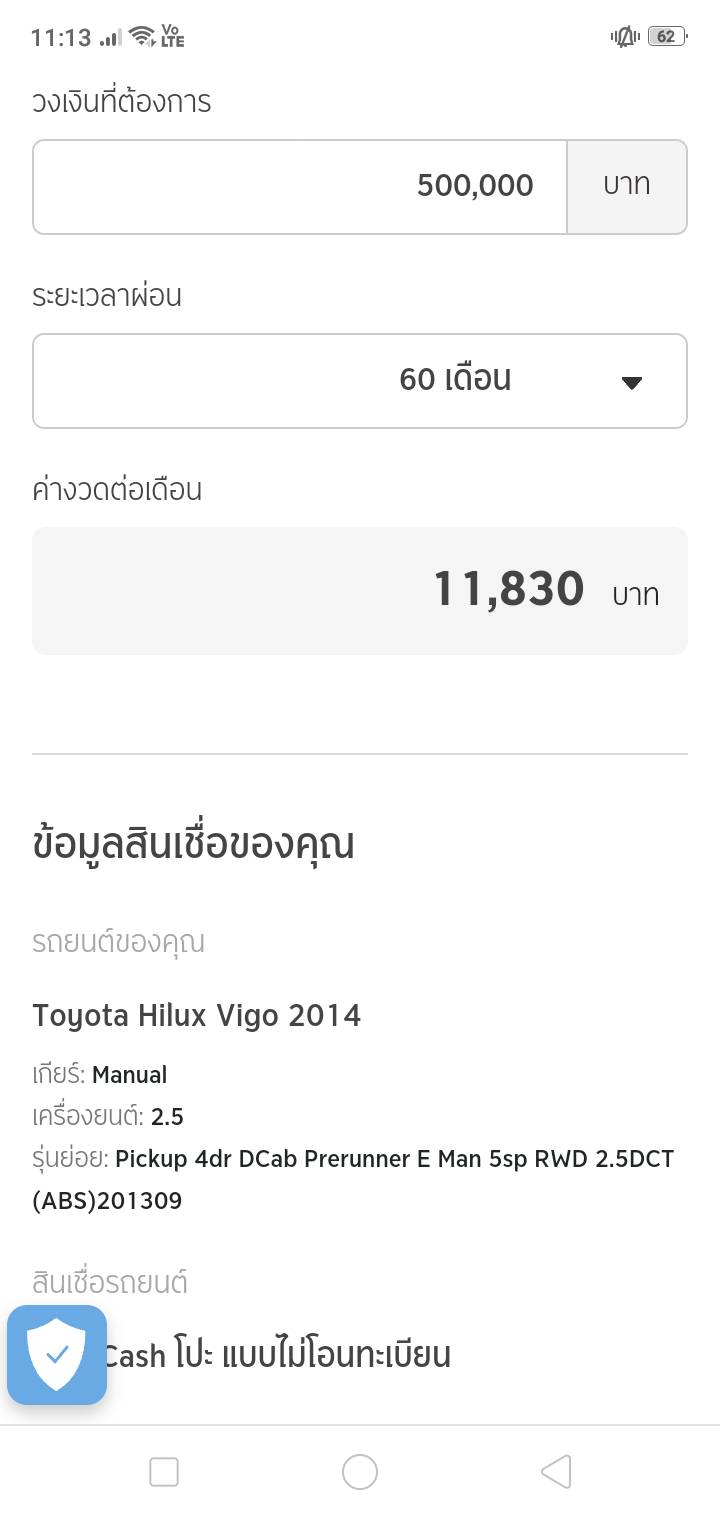The height and width of the screenshot is (1520, 720).
Task: Tap the blue shield security badge
Action: click(x=57, y=1355)
